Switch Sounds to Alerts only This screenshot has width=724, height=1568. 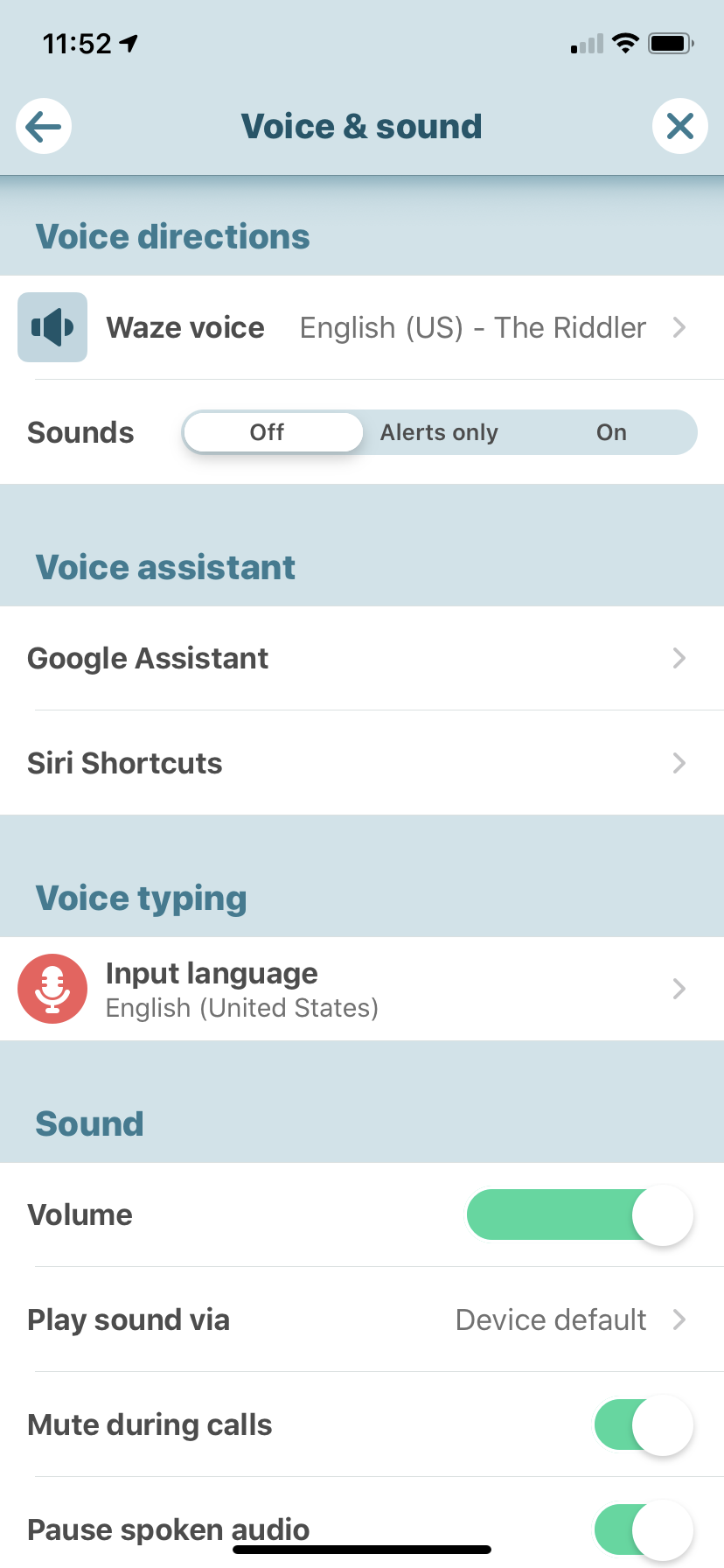click(x=439, y=432)
